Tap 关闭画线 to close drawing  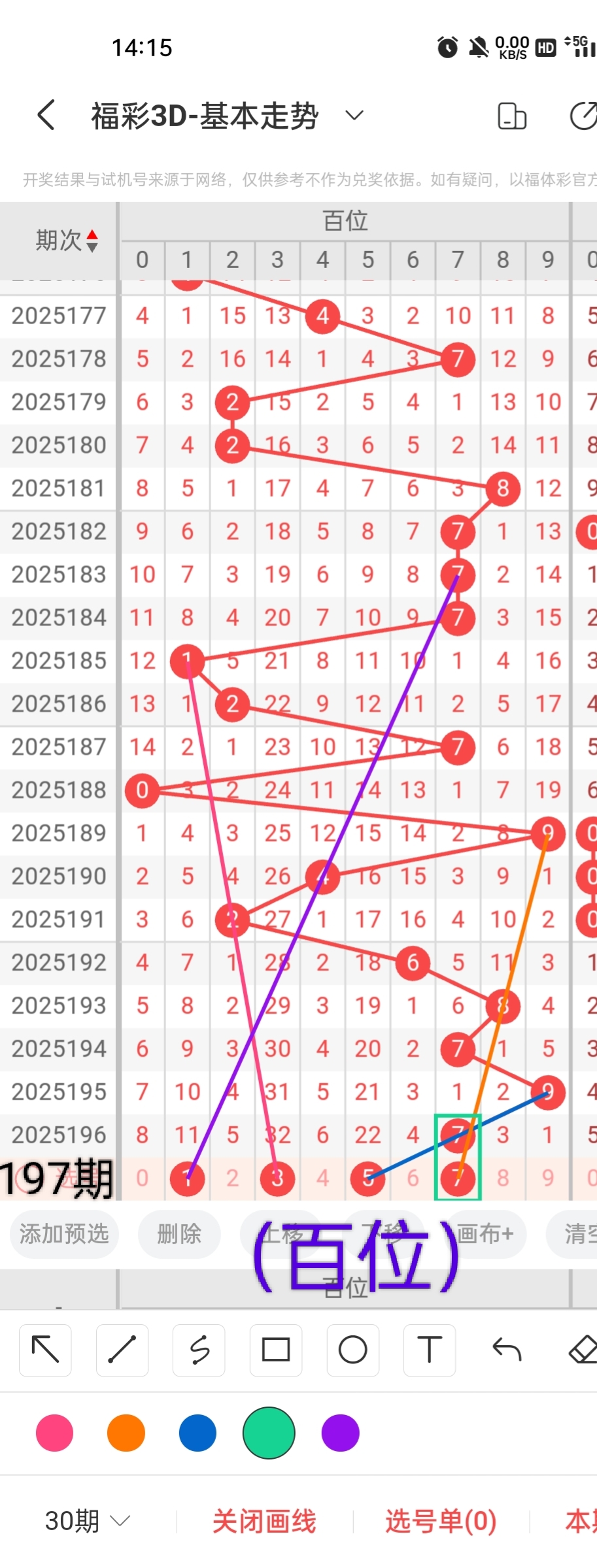click(x=264, y=1522)
